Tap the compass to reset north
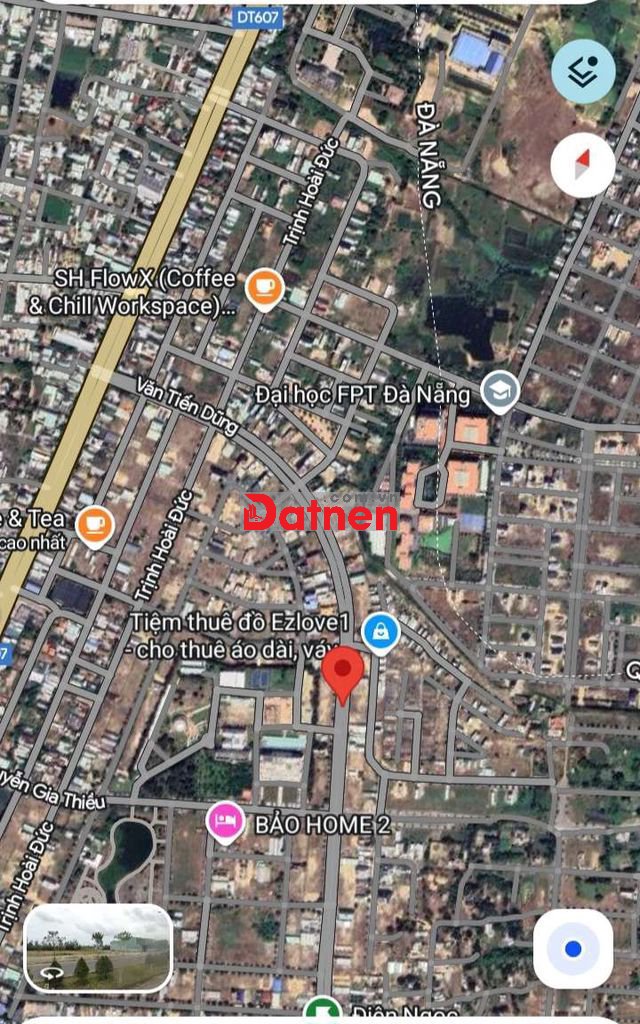Image resolution: width=640 pixels, height=1024 pixels. (x=583, y=164)
